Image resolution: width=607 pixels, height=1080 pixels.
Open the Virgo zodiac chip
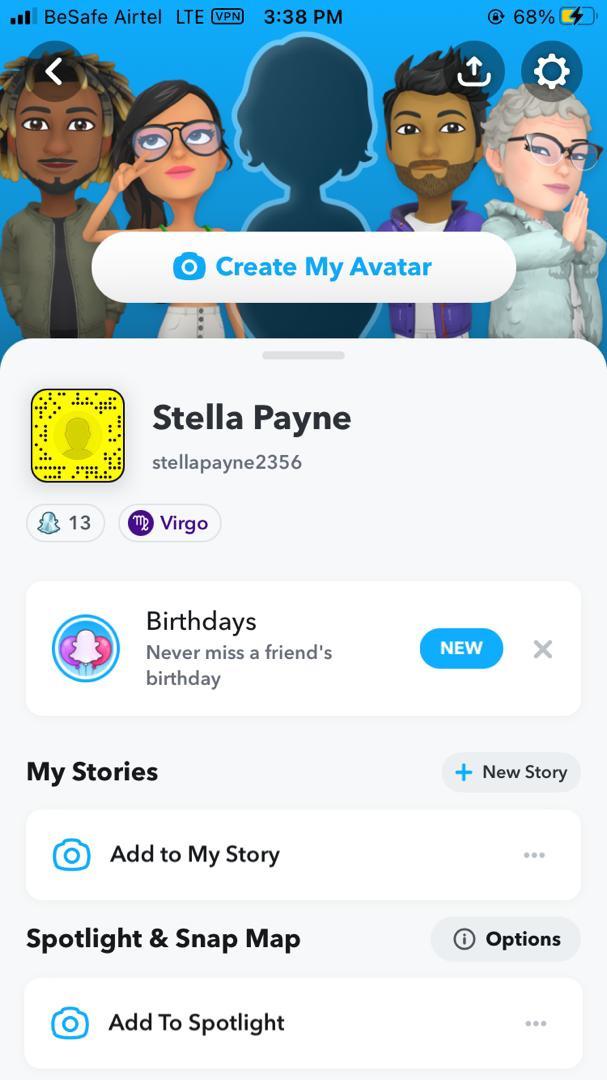[x=170, y=523]
